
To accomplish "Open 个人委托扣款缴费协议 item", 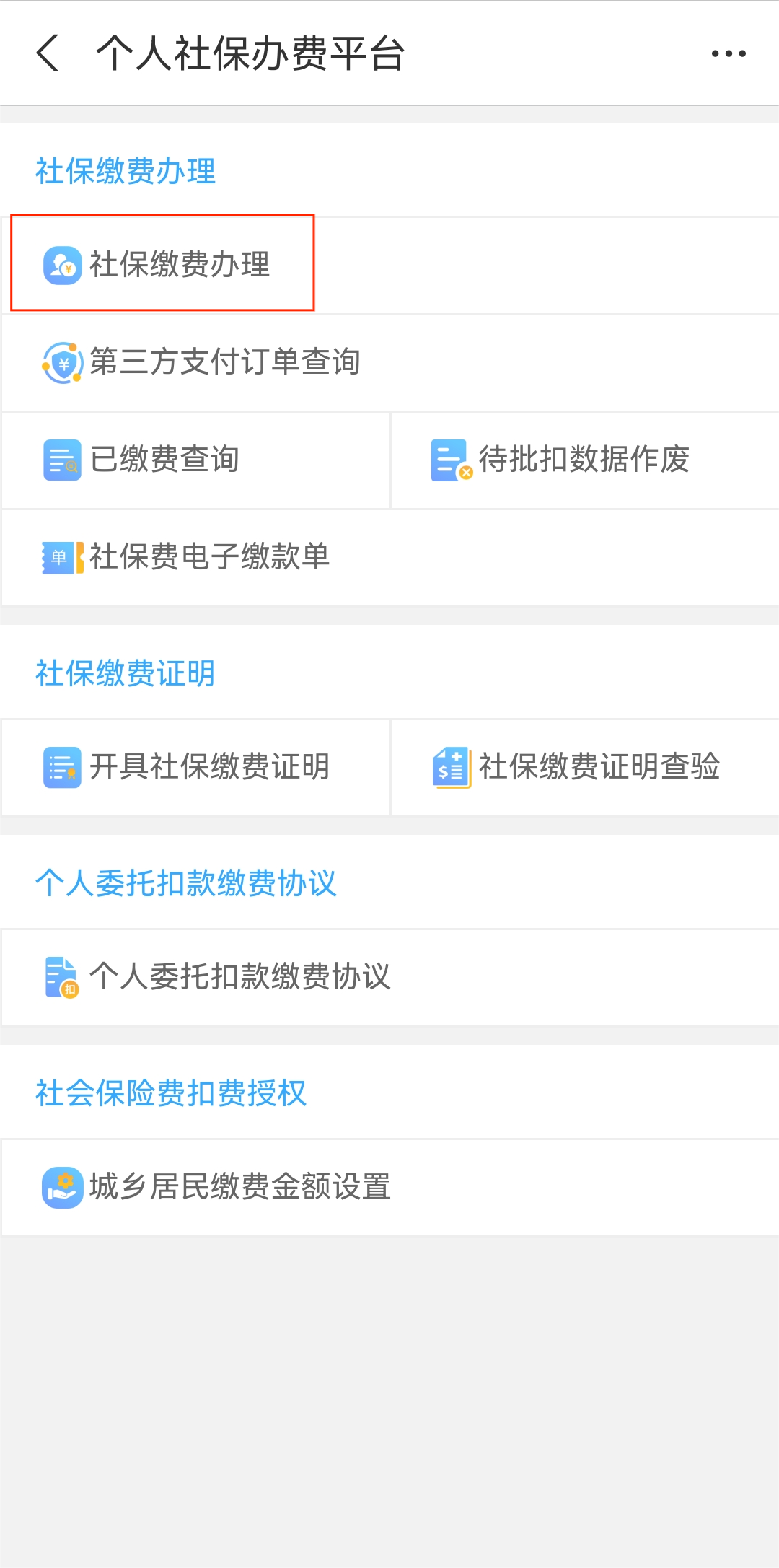I will (x=389, y=977).
